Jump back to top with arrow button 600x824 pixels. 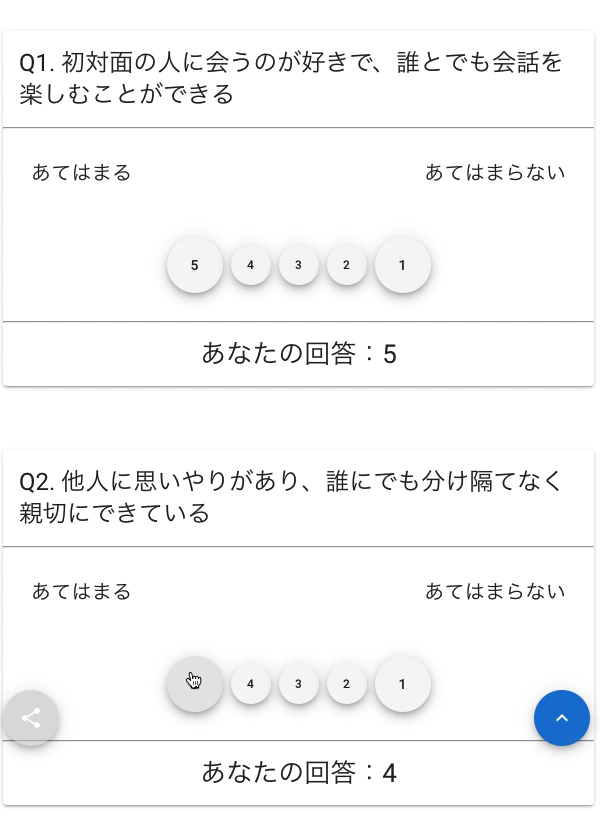(562, 718)
